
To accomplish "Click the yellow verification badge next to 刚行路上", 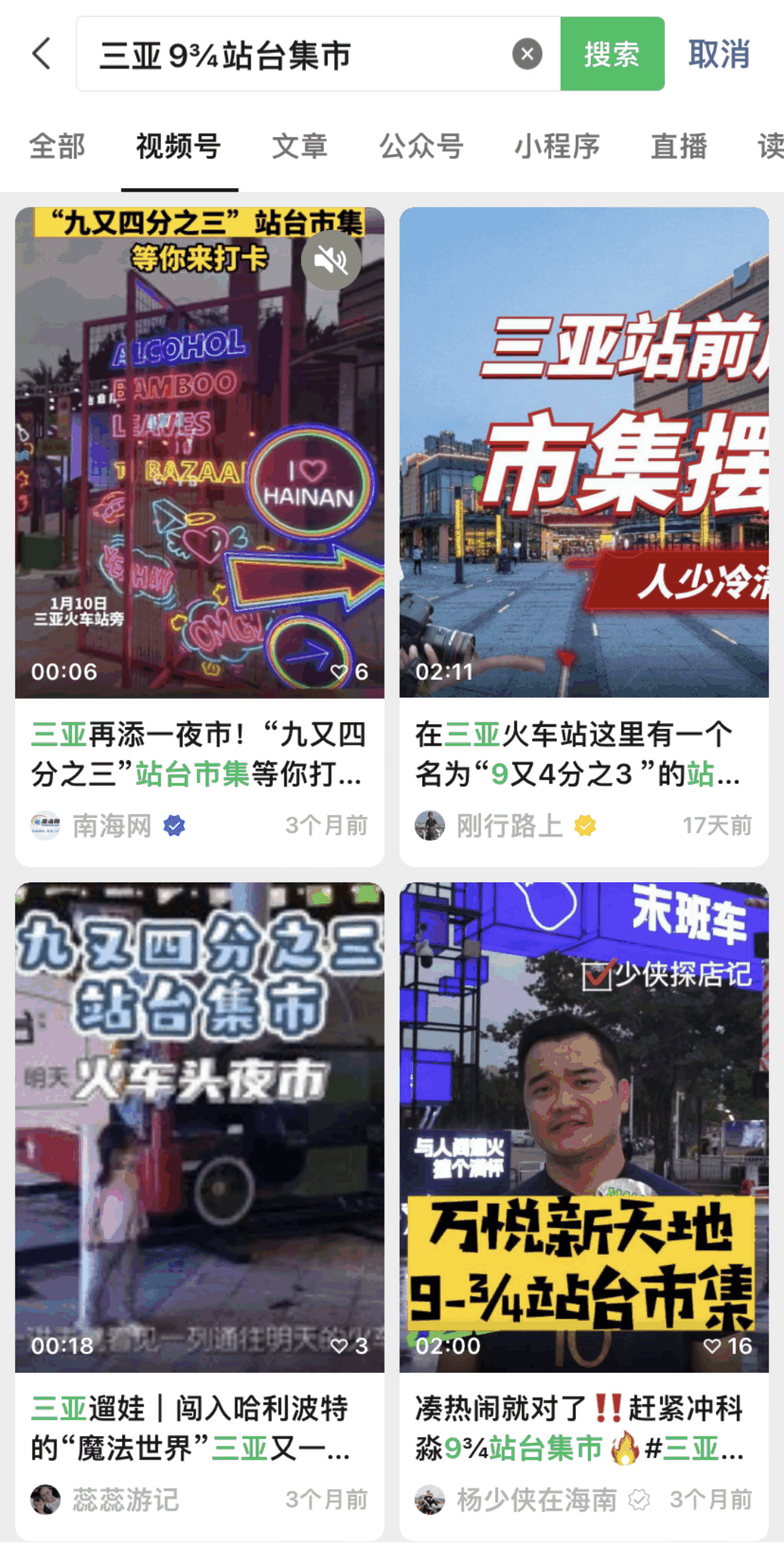I will [x=585, y=825].
